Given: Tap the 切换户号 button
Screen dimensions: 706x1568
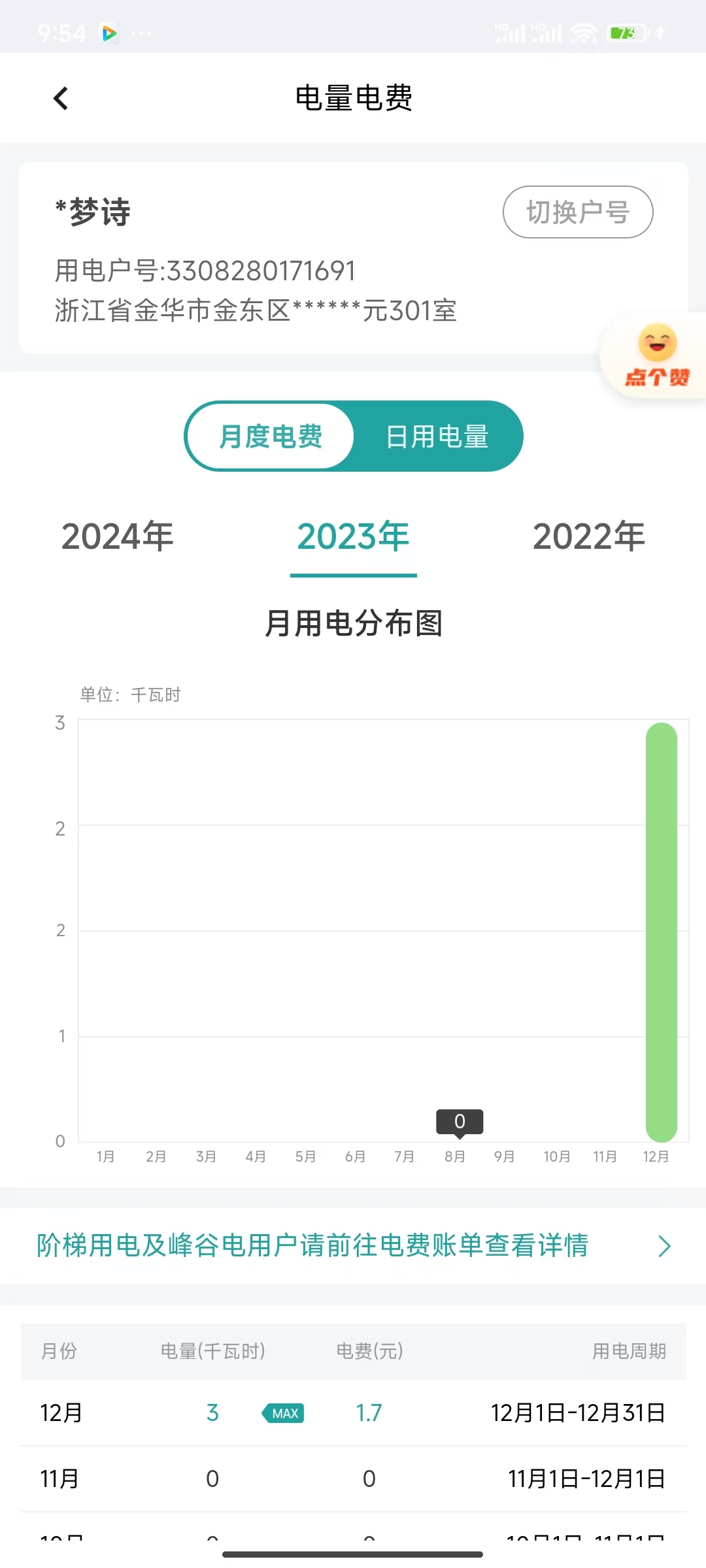Looking at the screenshot, I should pos(577,212).
